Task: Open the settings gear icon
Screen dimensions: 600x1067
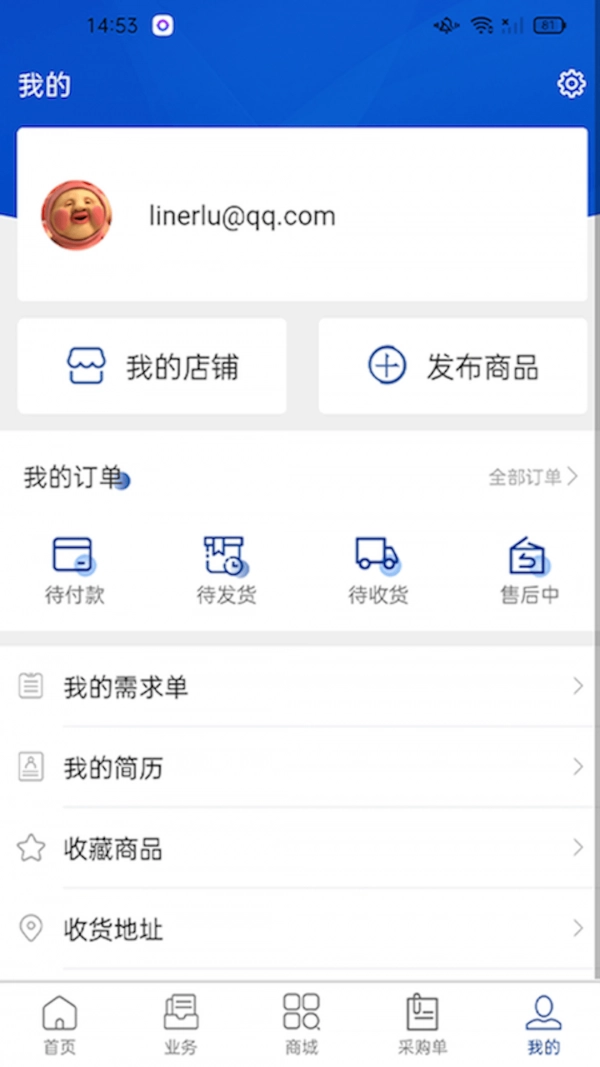Action: tap(571, 84)
